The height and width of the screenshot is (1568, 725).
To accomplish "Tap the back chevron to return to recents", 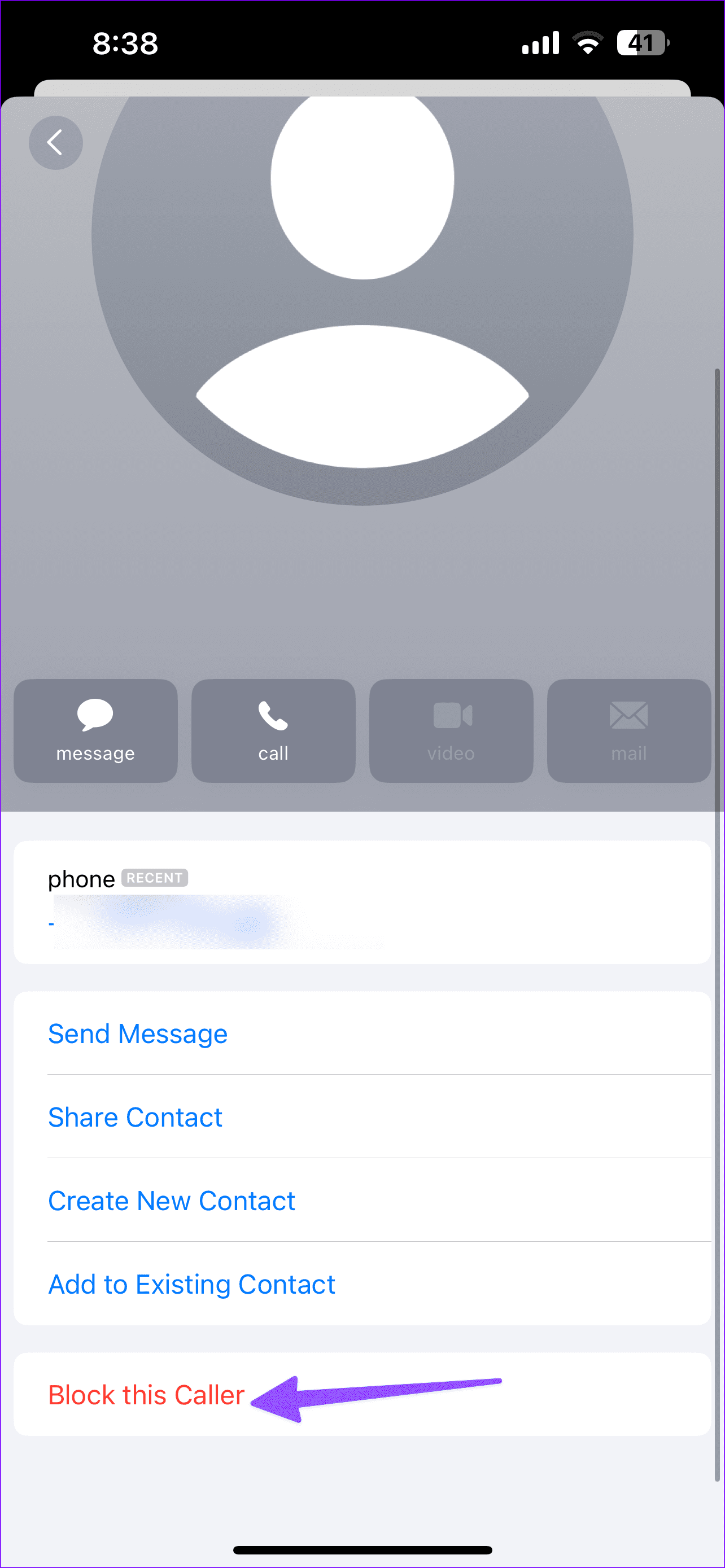I will tap(55, 142).
